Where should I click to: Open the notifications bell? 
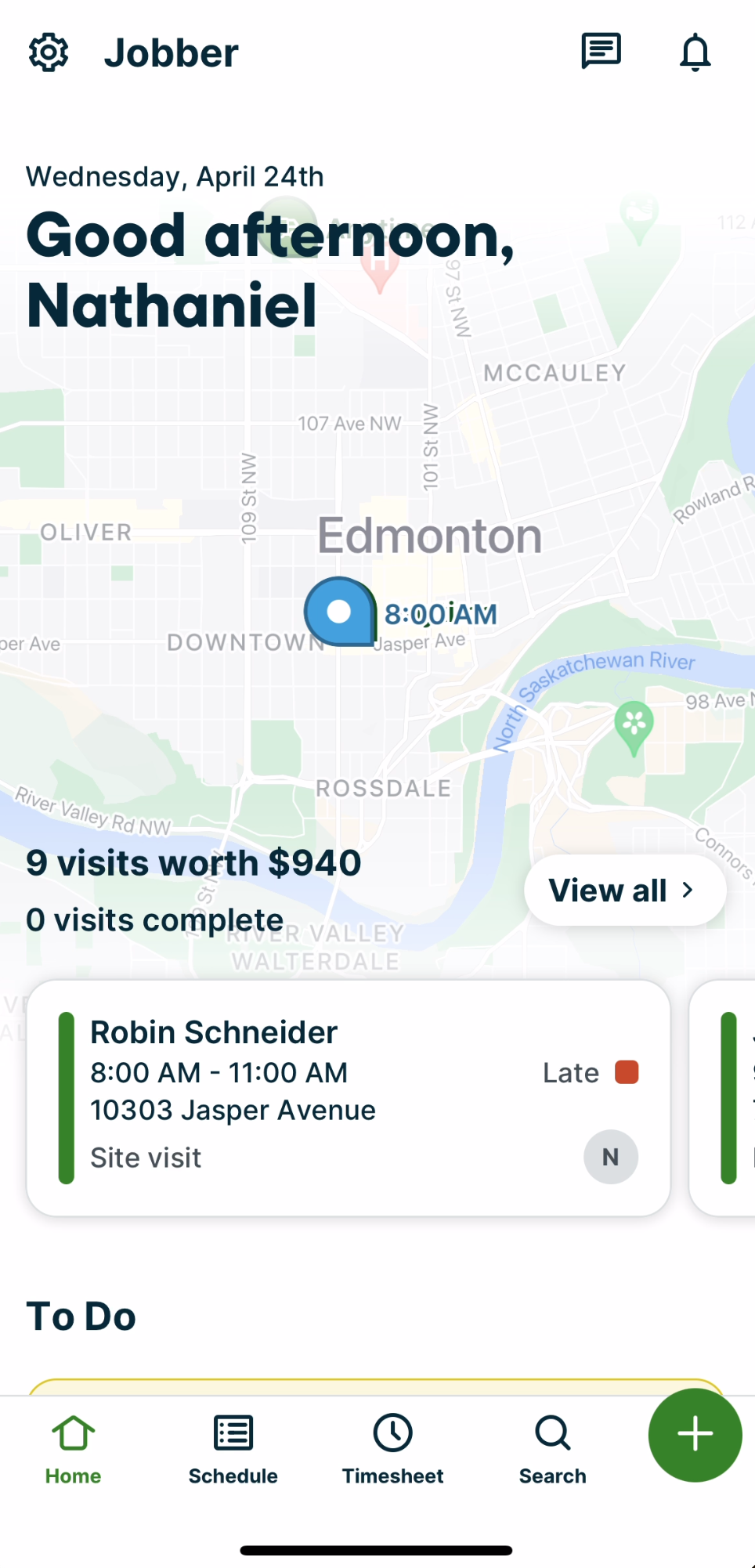(x=694, y=52)
